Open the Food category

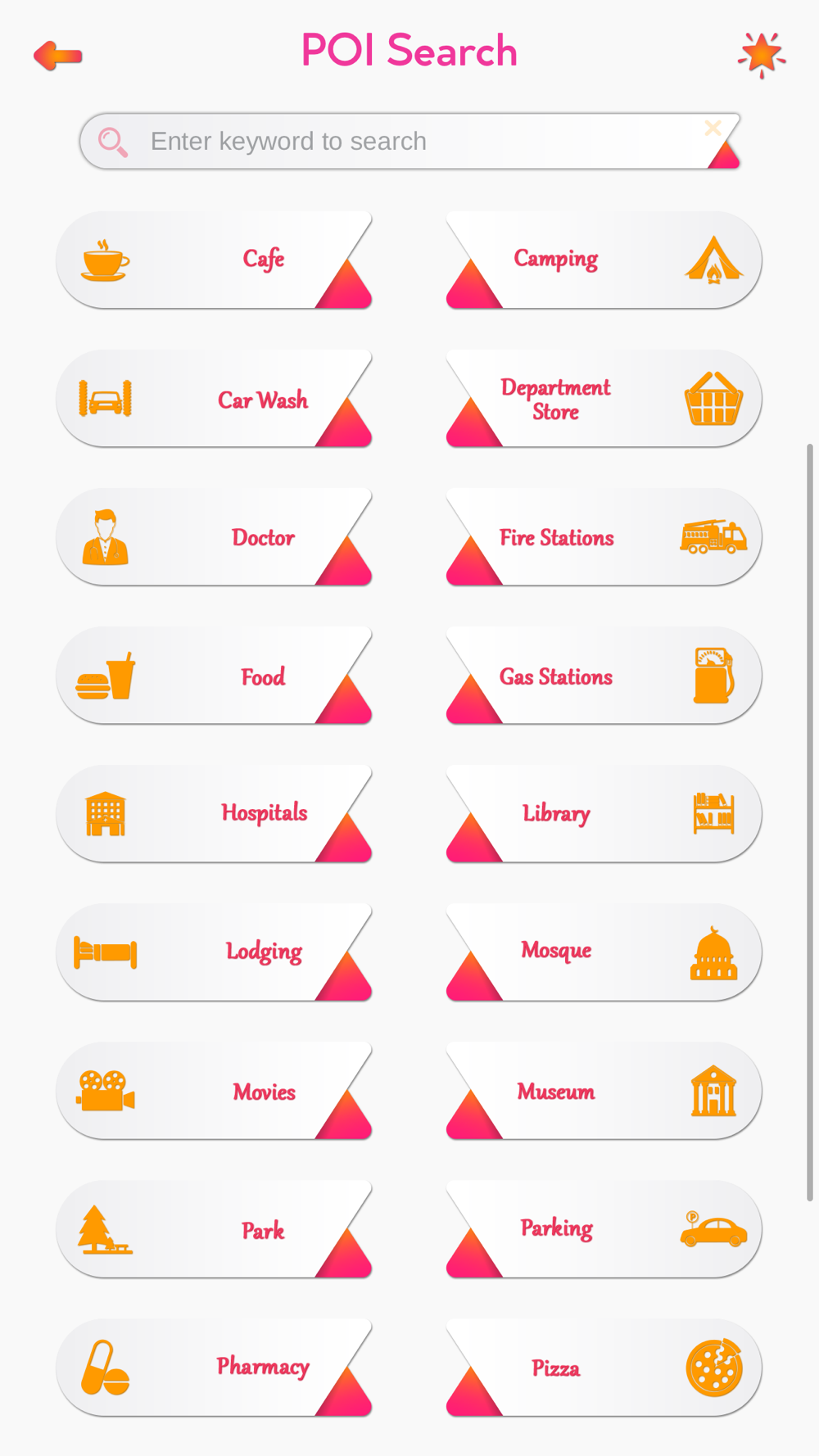[215, 676]
